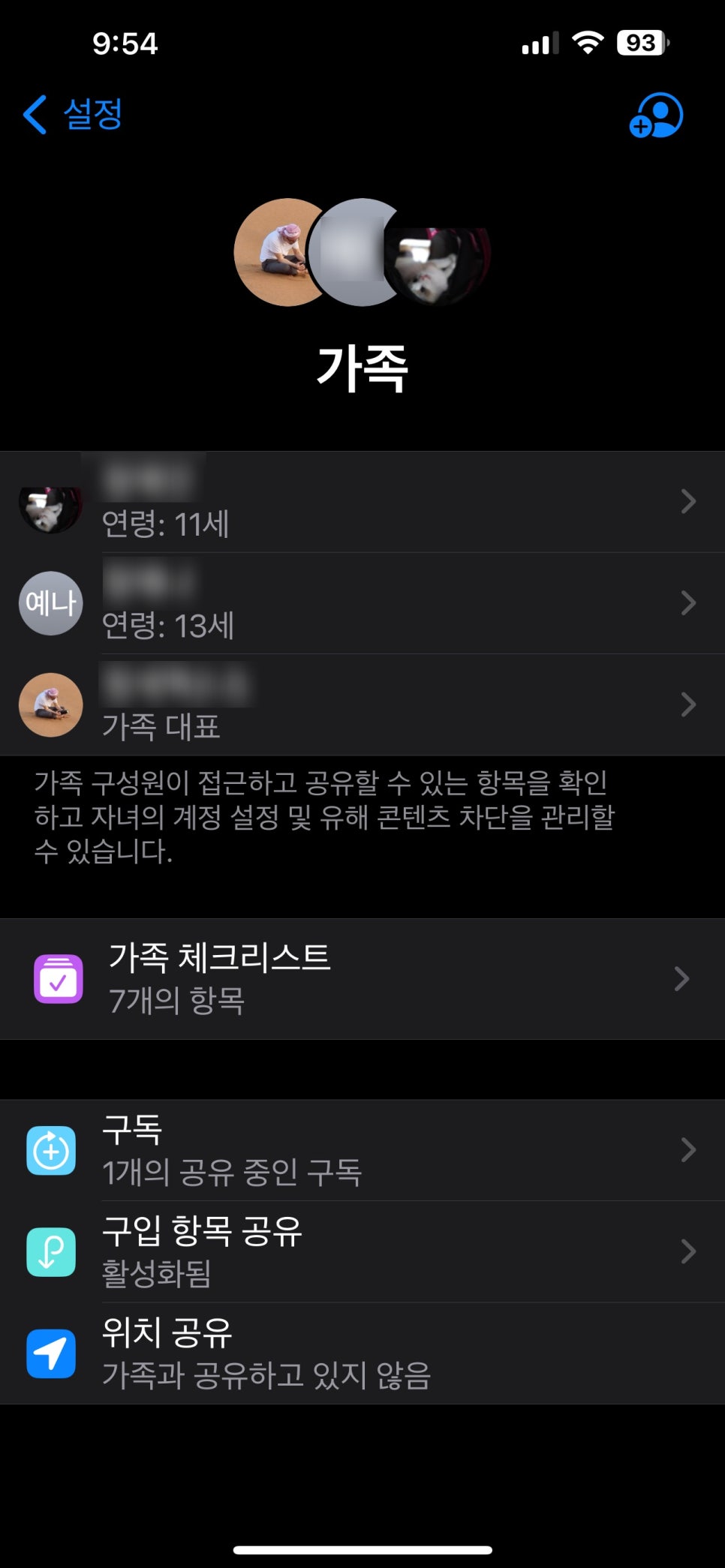The image size is (725, 1568).
Task: Go back to 설정
Action: coord(74,115)
